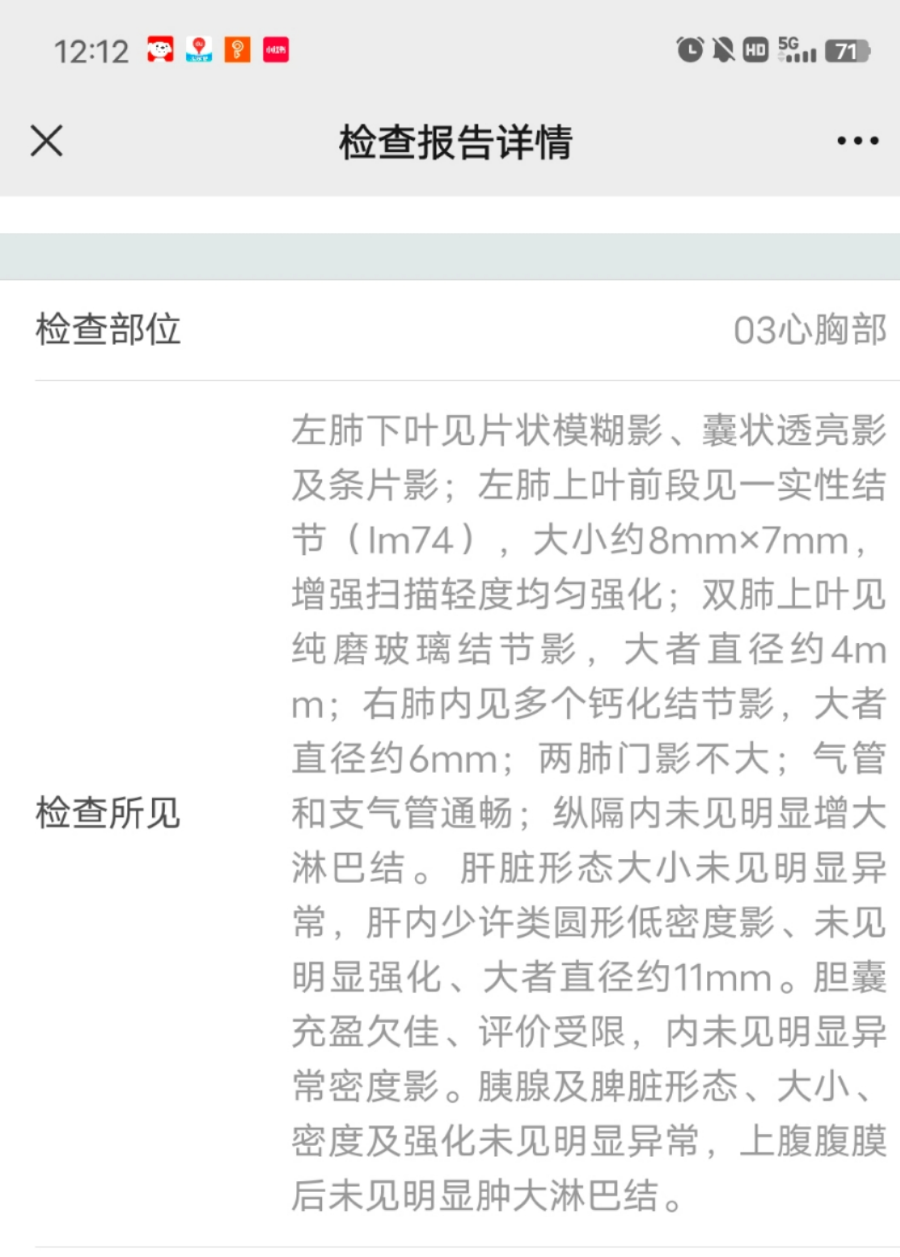Open the three-dot more options menu
Viewport: 900px width, 1257px height.
tap(857, 141)
